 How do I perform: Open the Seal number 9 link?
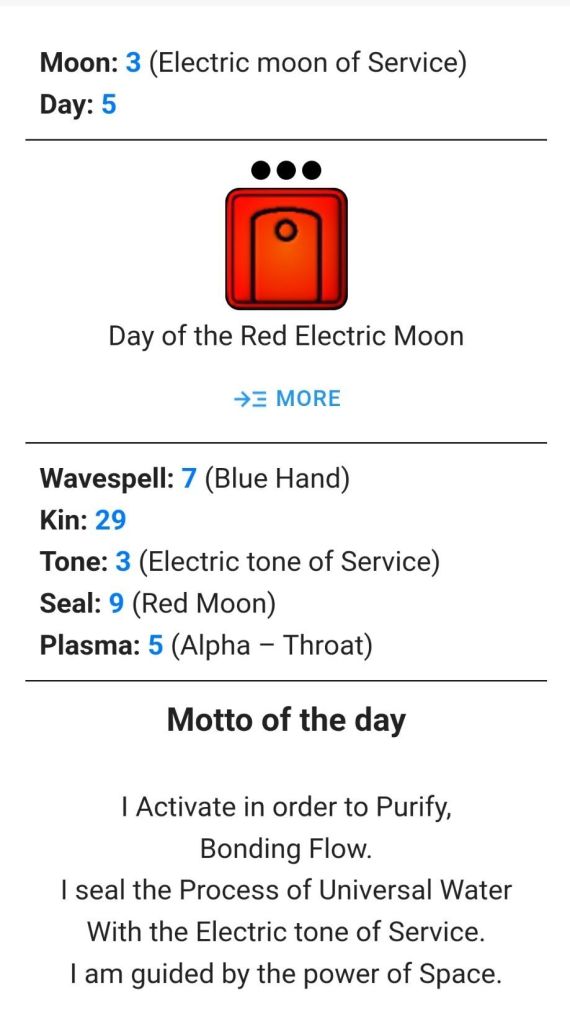117,603
